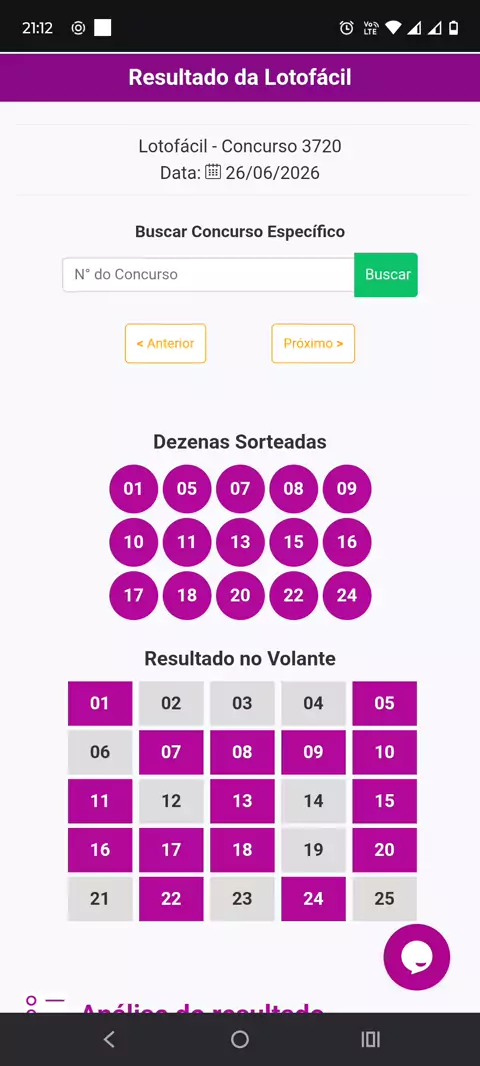The image size is (480, 1066).
Task: Tap the Nº do Concurso input field
Action: click(209, 275)
